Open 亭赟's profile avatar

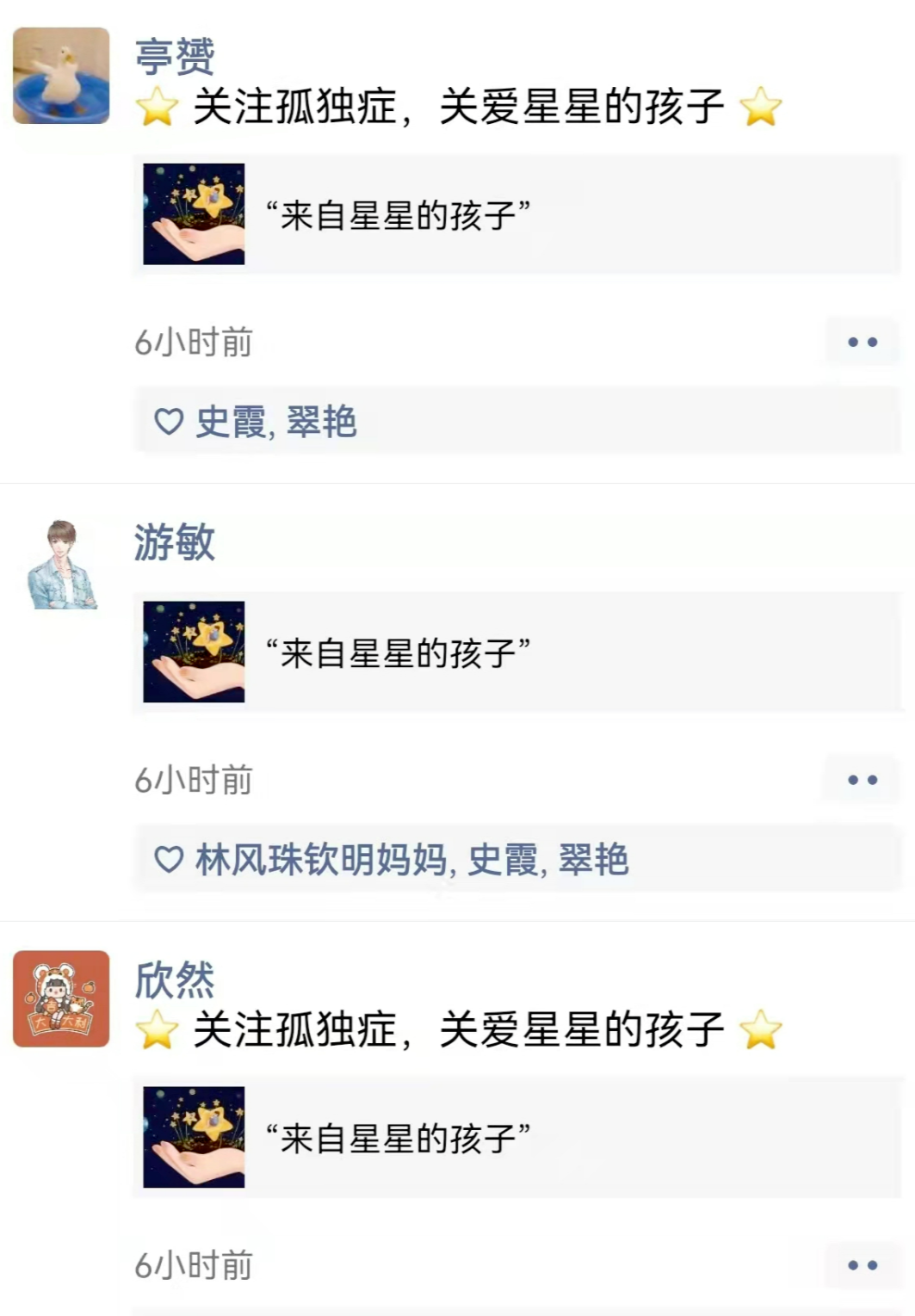pyautogui.click(x=61, y=76)
